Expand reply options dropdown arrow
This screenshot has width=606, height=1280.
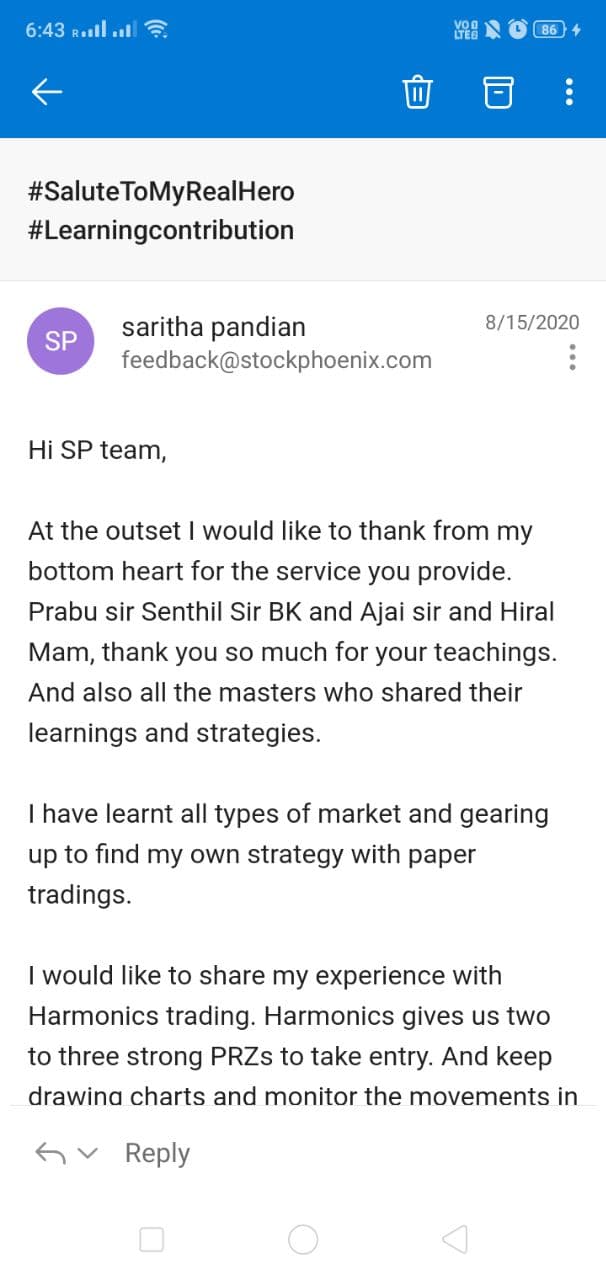(88, 1154)
